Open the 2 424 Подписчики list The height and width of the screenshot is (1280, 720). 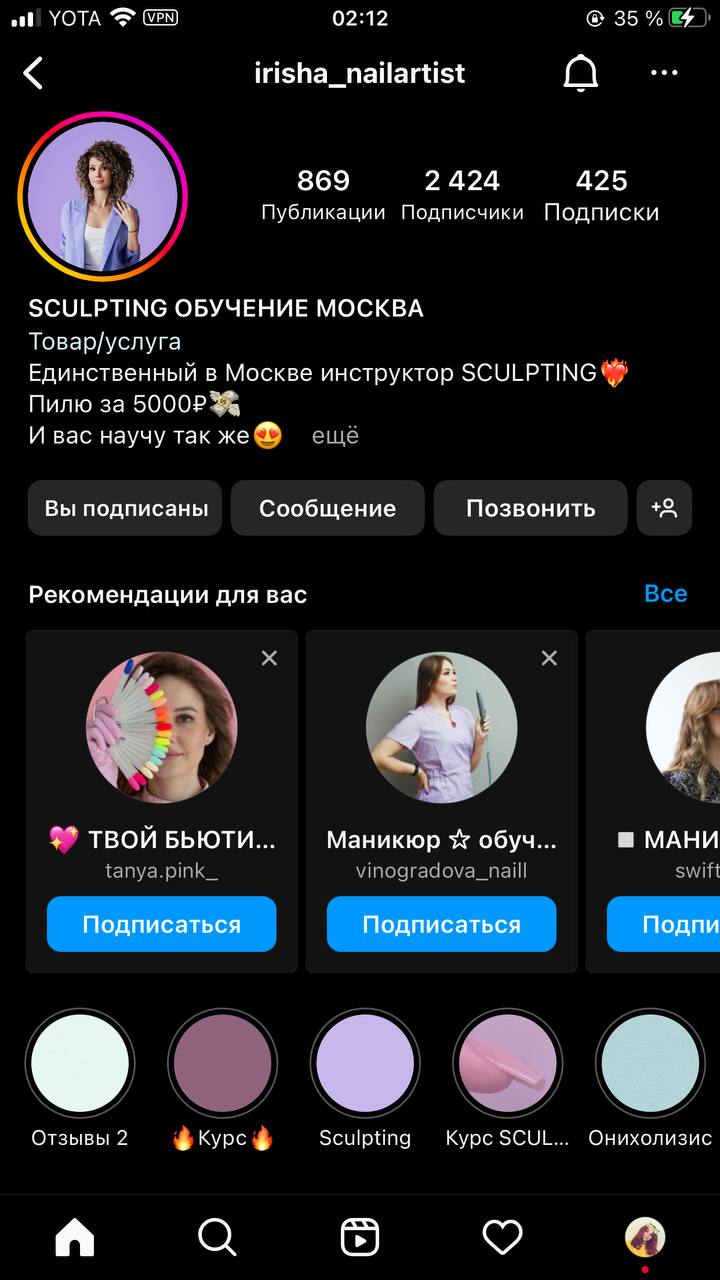click(462, 195)
